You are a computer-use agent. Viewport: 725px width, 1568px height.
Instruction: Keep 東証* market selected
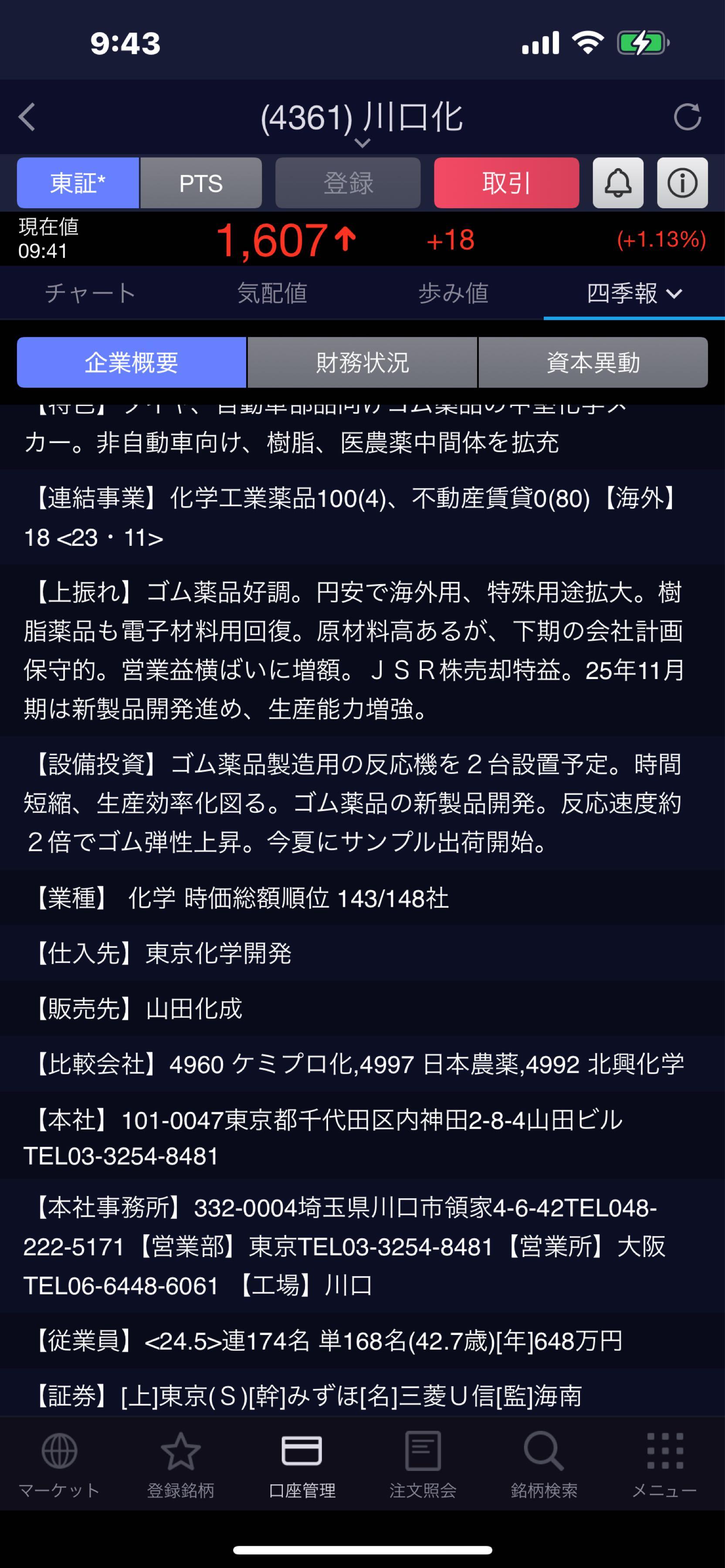coord(78,182)
